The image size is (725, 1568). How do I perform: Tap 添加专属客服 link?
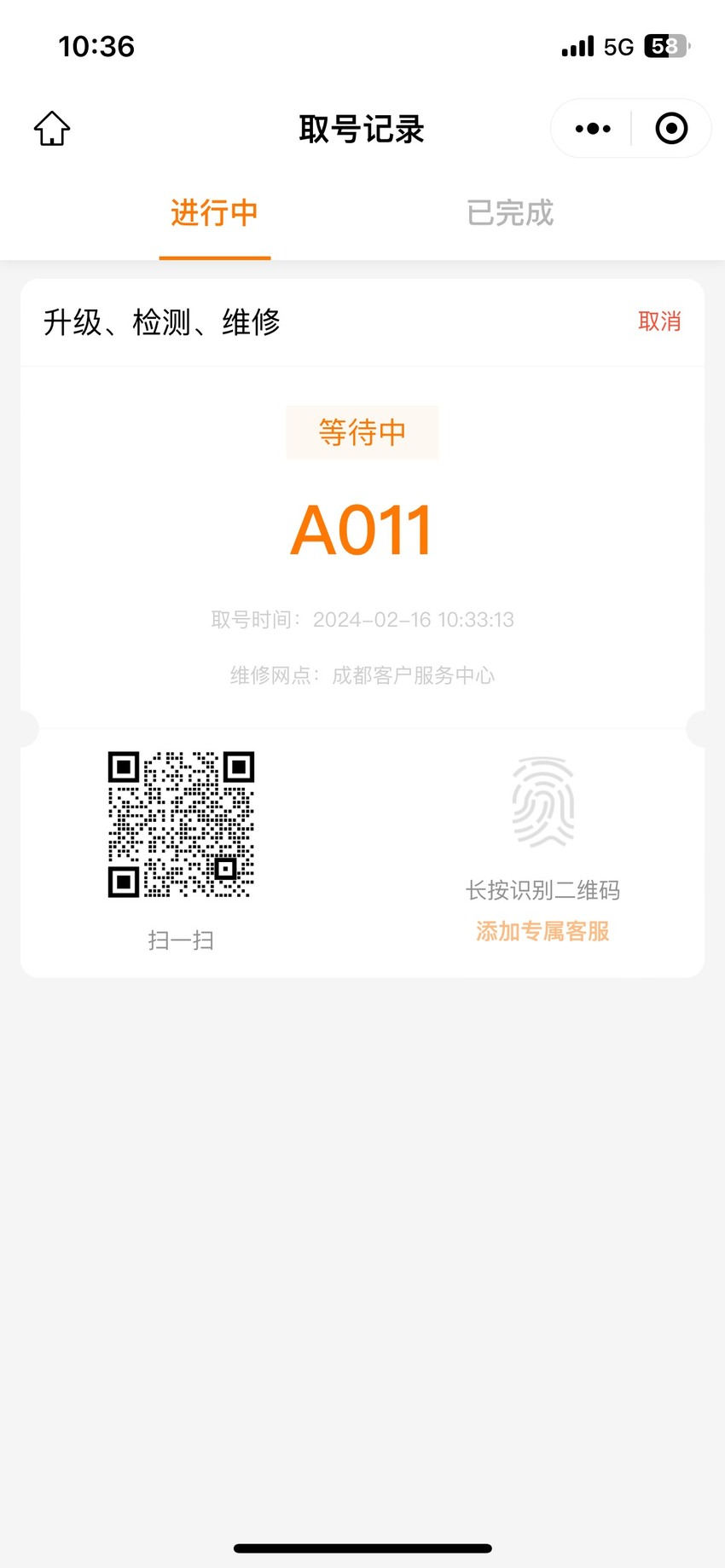(542, 931)
